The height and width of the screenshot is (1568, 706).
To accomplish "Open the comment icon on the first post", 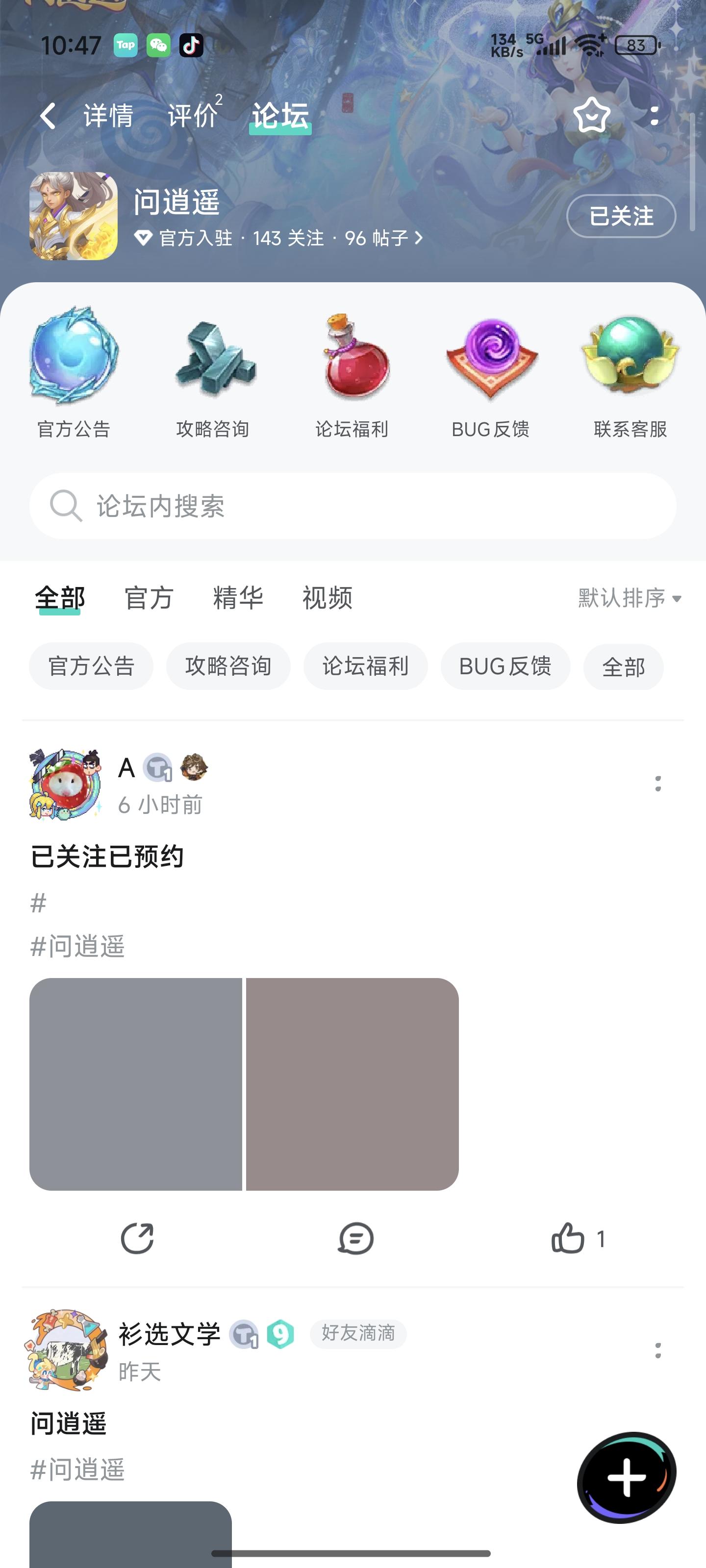I will [355, 1240].
